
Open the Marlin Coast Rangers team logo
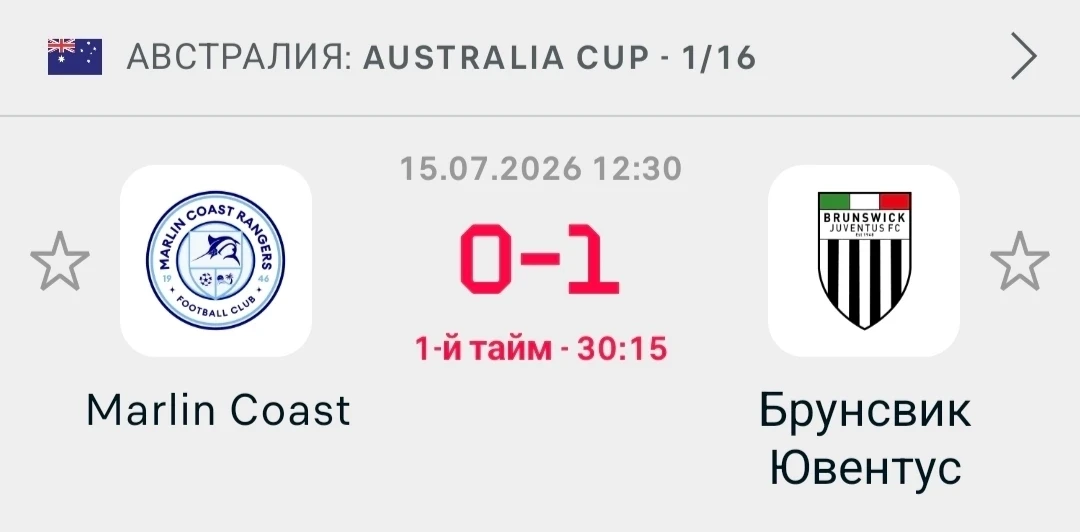point(216,260)
